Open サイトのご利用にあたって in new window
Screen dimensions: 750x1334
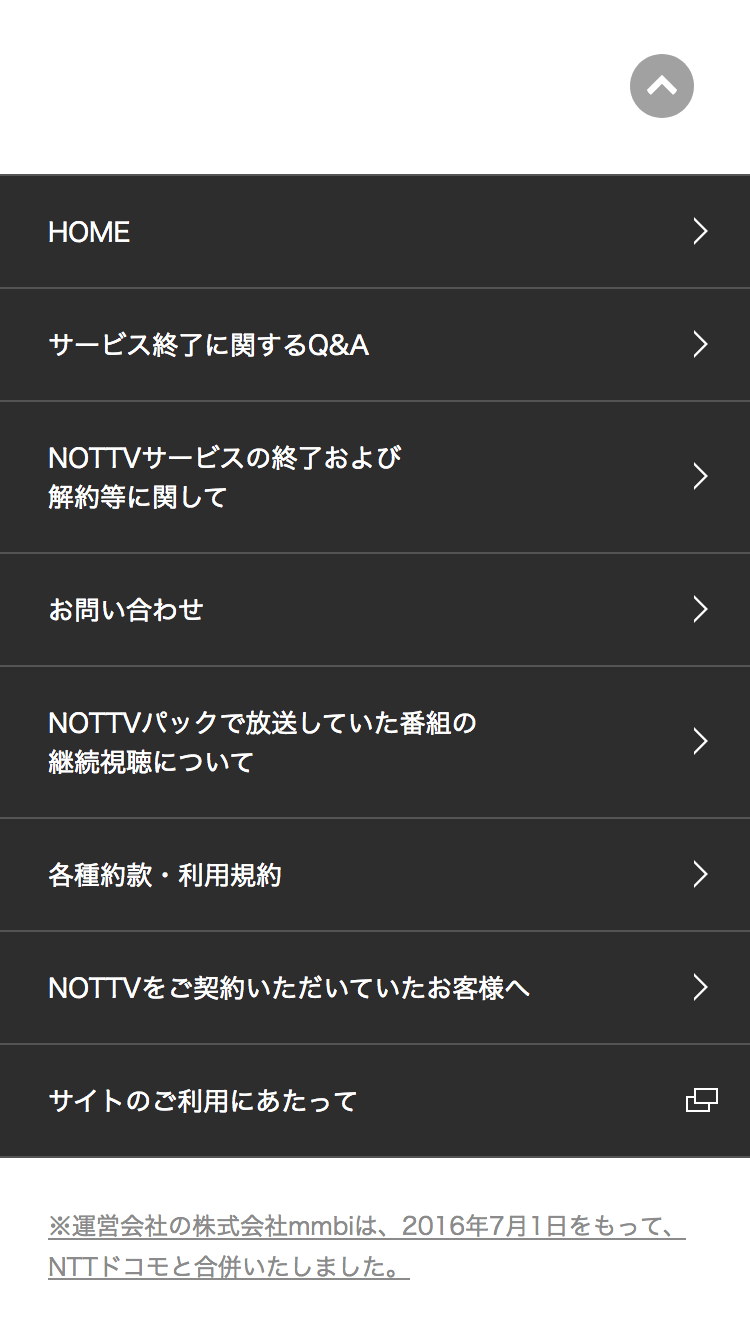(x=375, y=1101)
